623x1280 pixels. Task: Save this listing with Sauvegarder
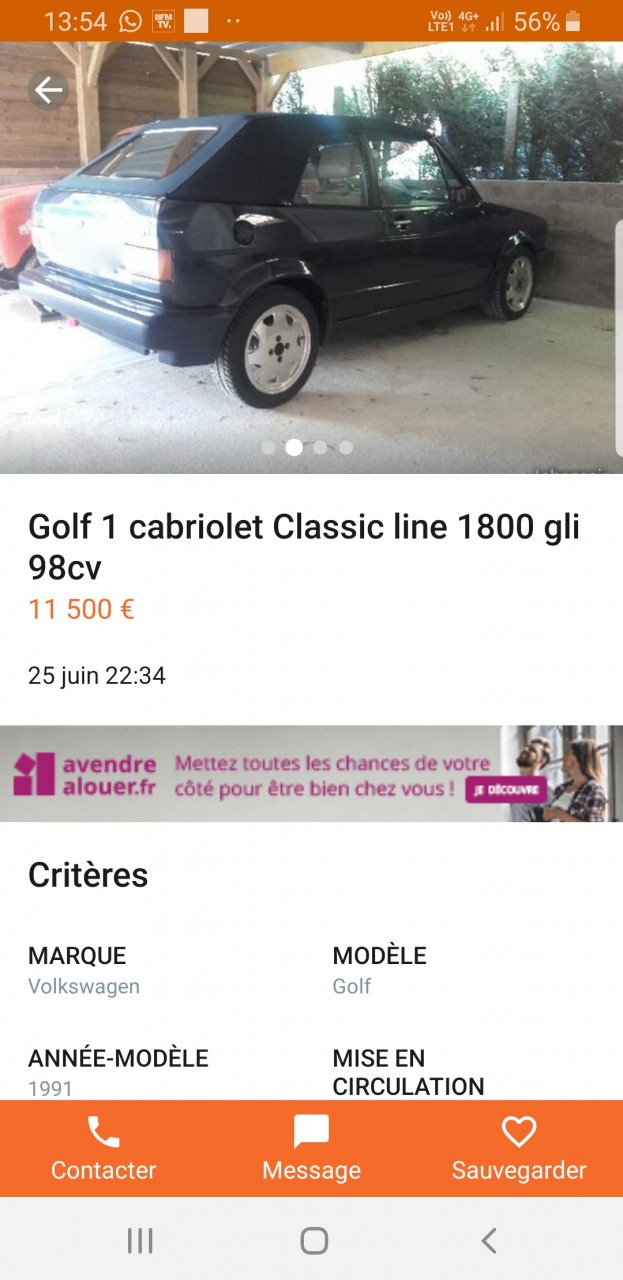519,1149
